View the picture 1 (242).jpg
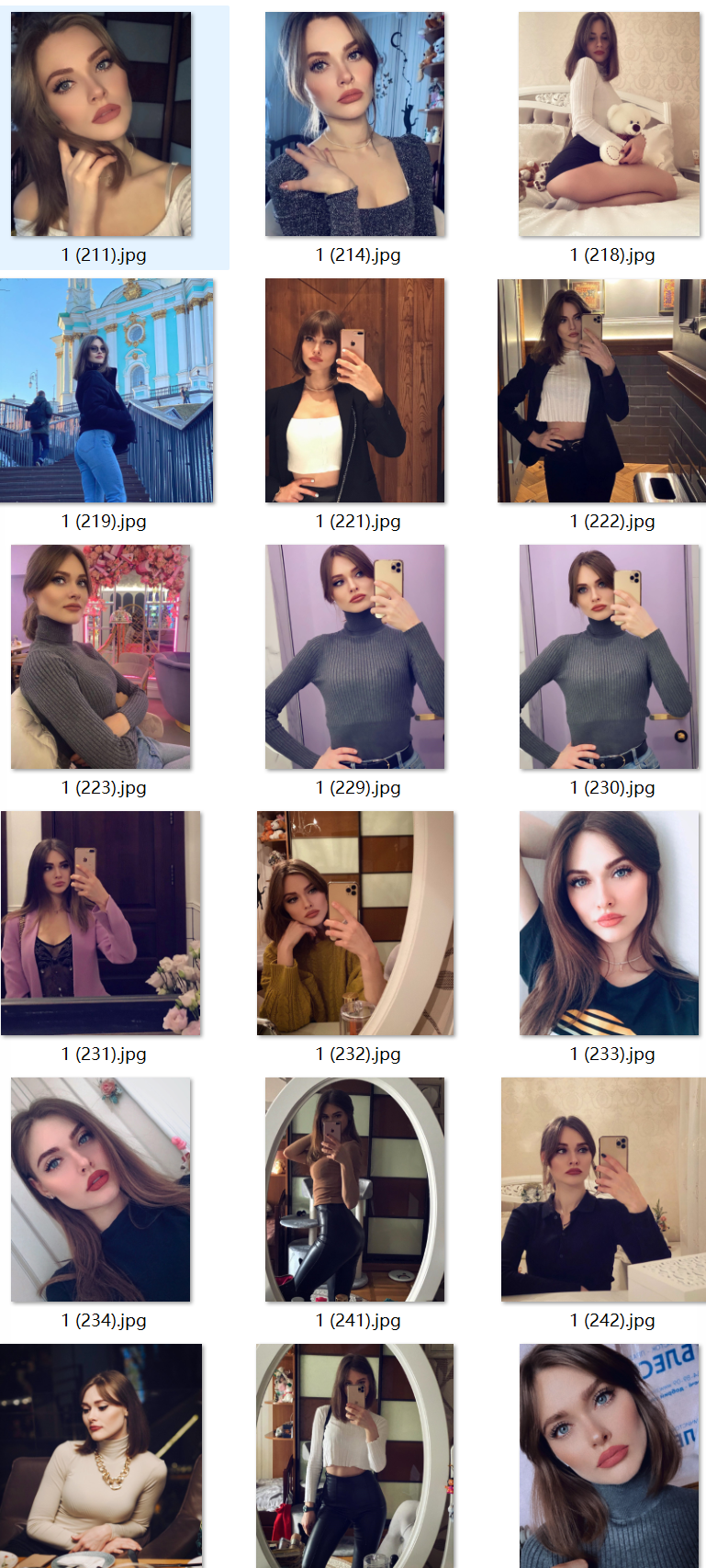Viewport: 706px width, 1568px height. click(x=601, y=1190)
